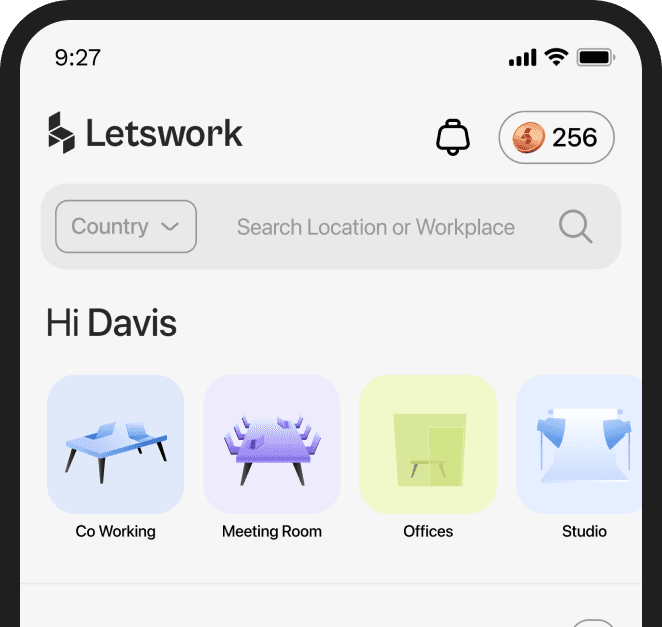Image resolution: width=662 pixels, height=627 pixels.
Task: Tap the magnifier search icon
Action: [575, 227]
